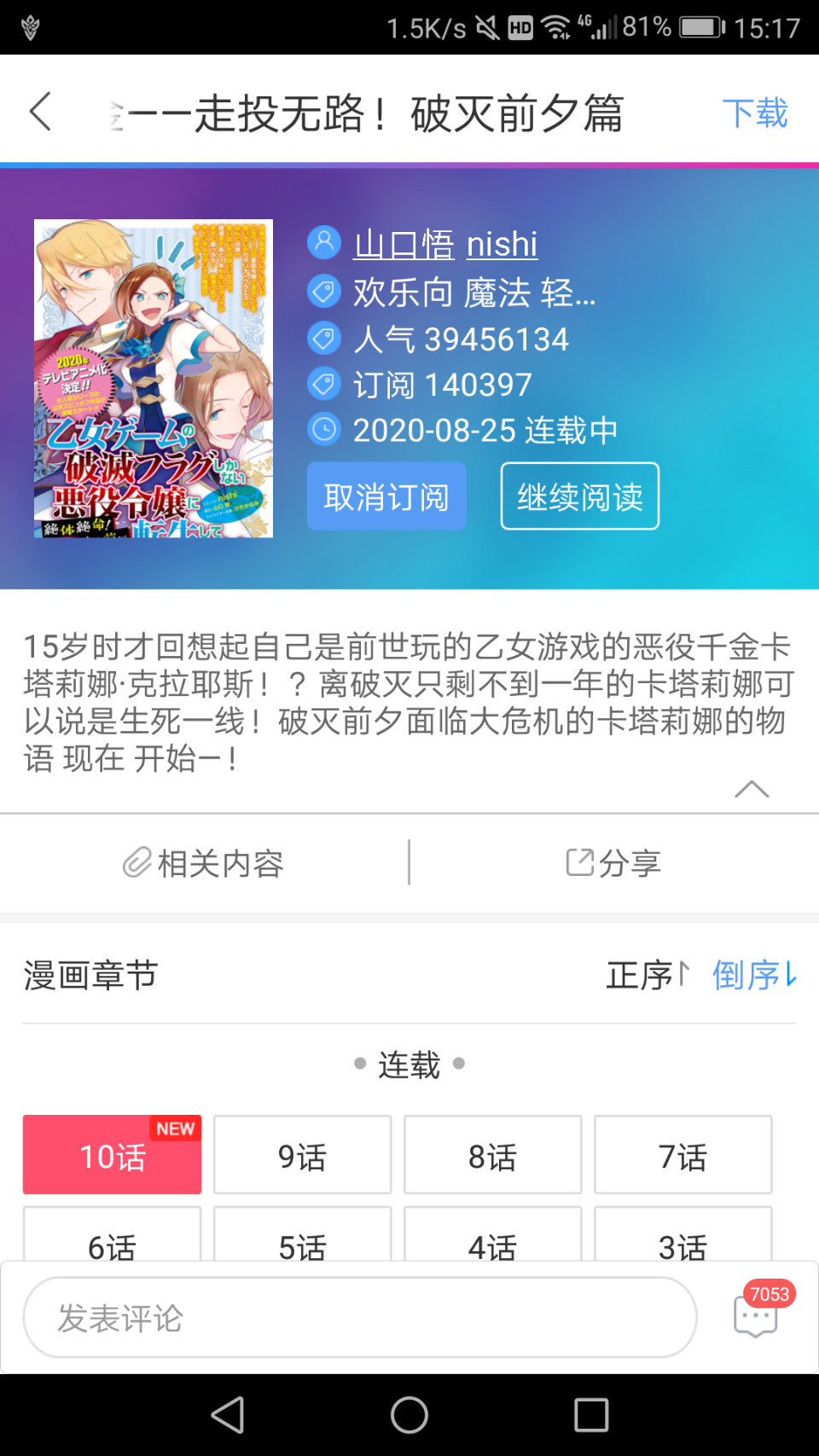Screen dimensions: 819x1456
Task: Tap 下载 to download the manga
Action: click(754, 113)
